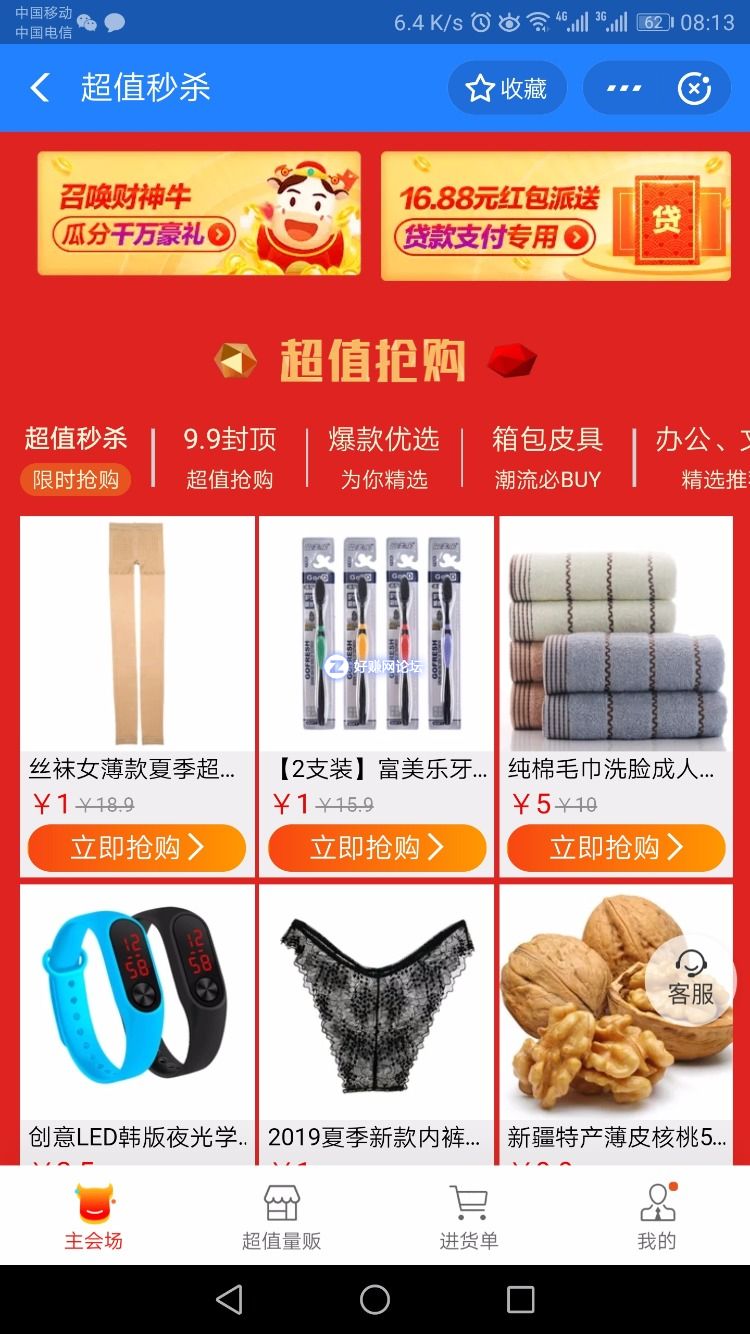Tap the system home button
Screen dimensions: 750x1334
375,1299
